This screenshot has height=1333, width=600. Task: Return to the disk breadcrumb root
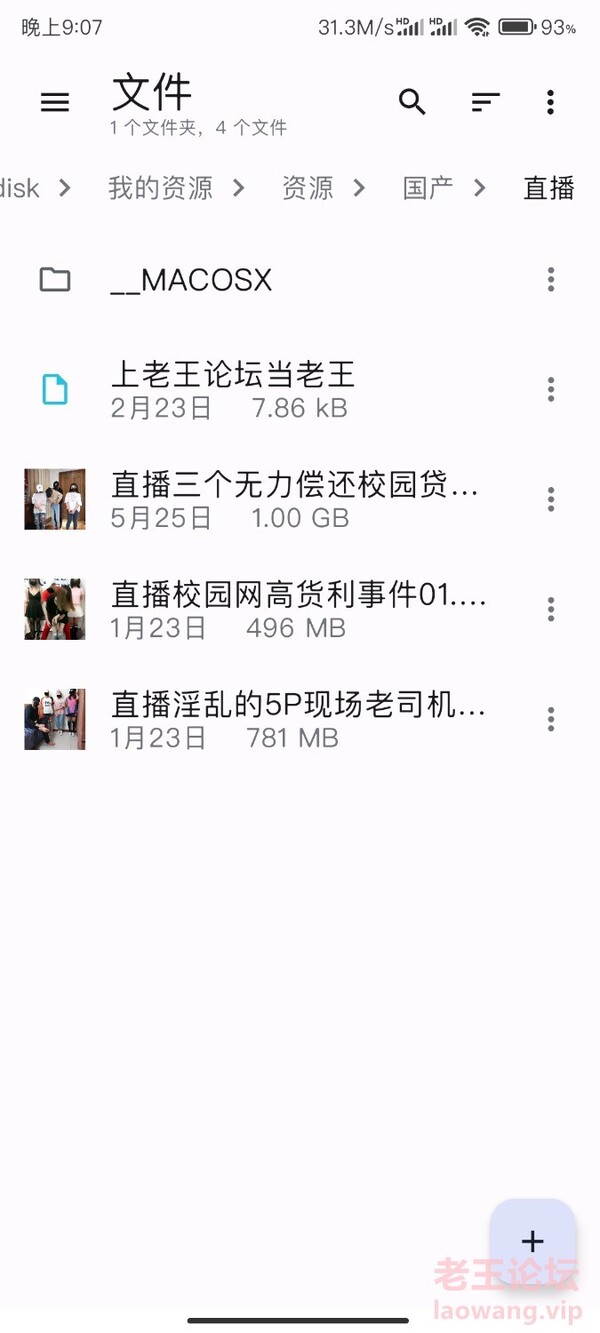tap(20, 188)
